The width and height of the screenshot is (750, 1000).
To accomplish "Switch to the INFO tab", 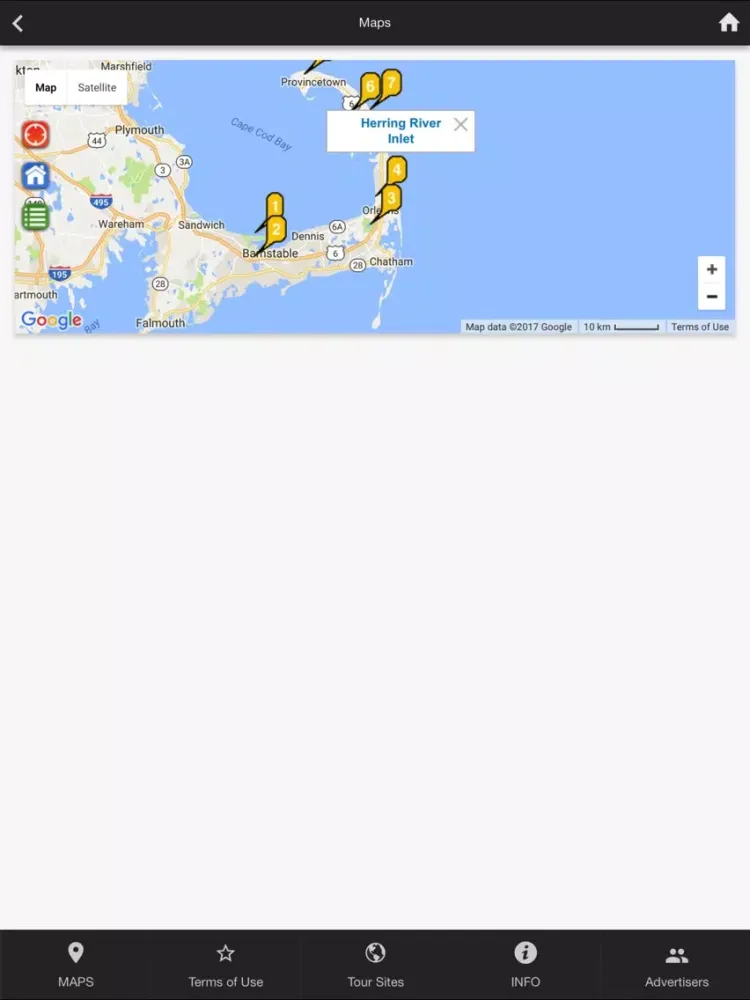I will pos(525,965).
